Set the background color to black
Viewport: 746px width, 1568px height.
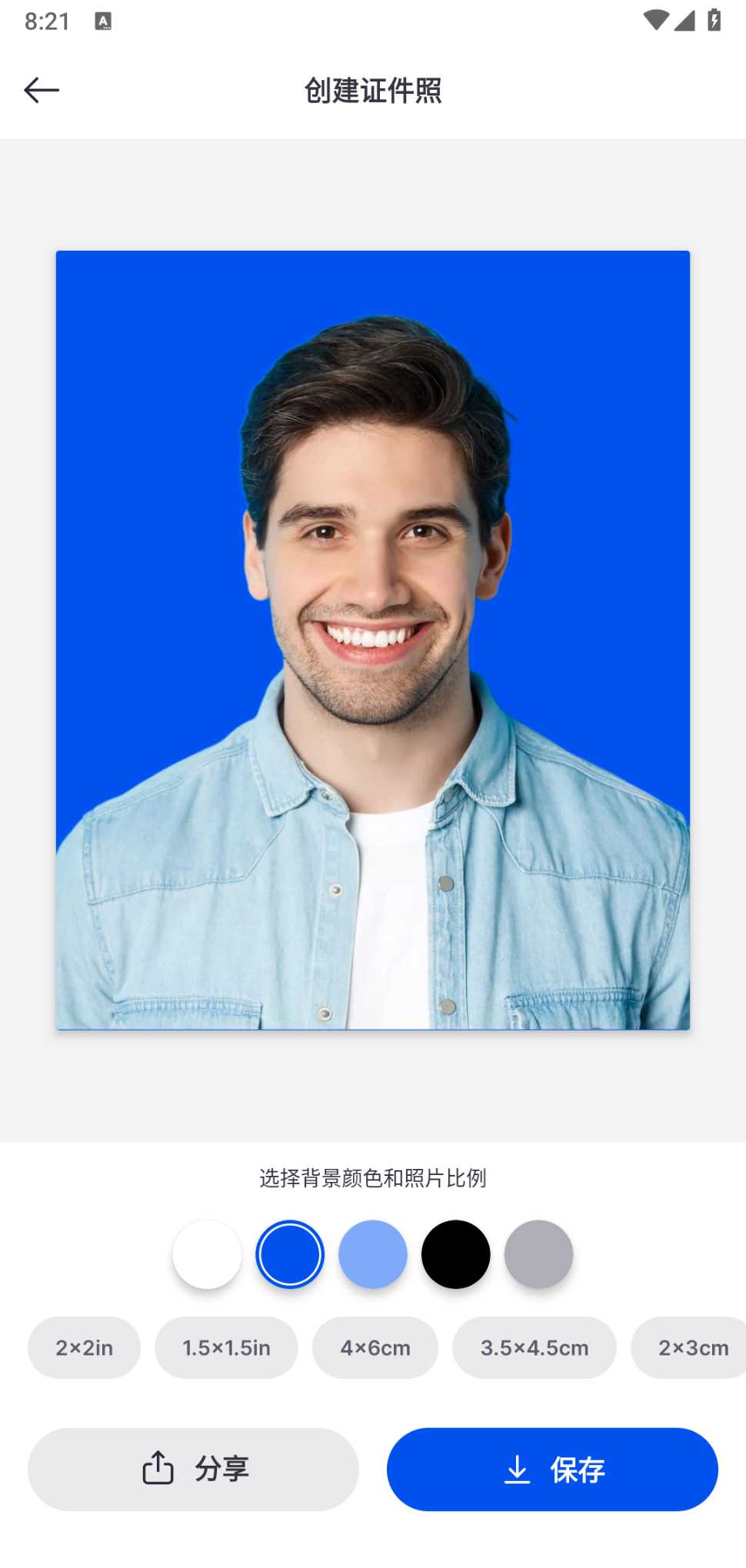coord(456,1254)
